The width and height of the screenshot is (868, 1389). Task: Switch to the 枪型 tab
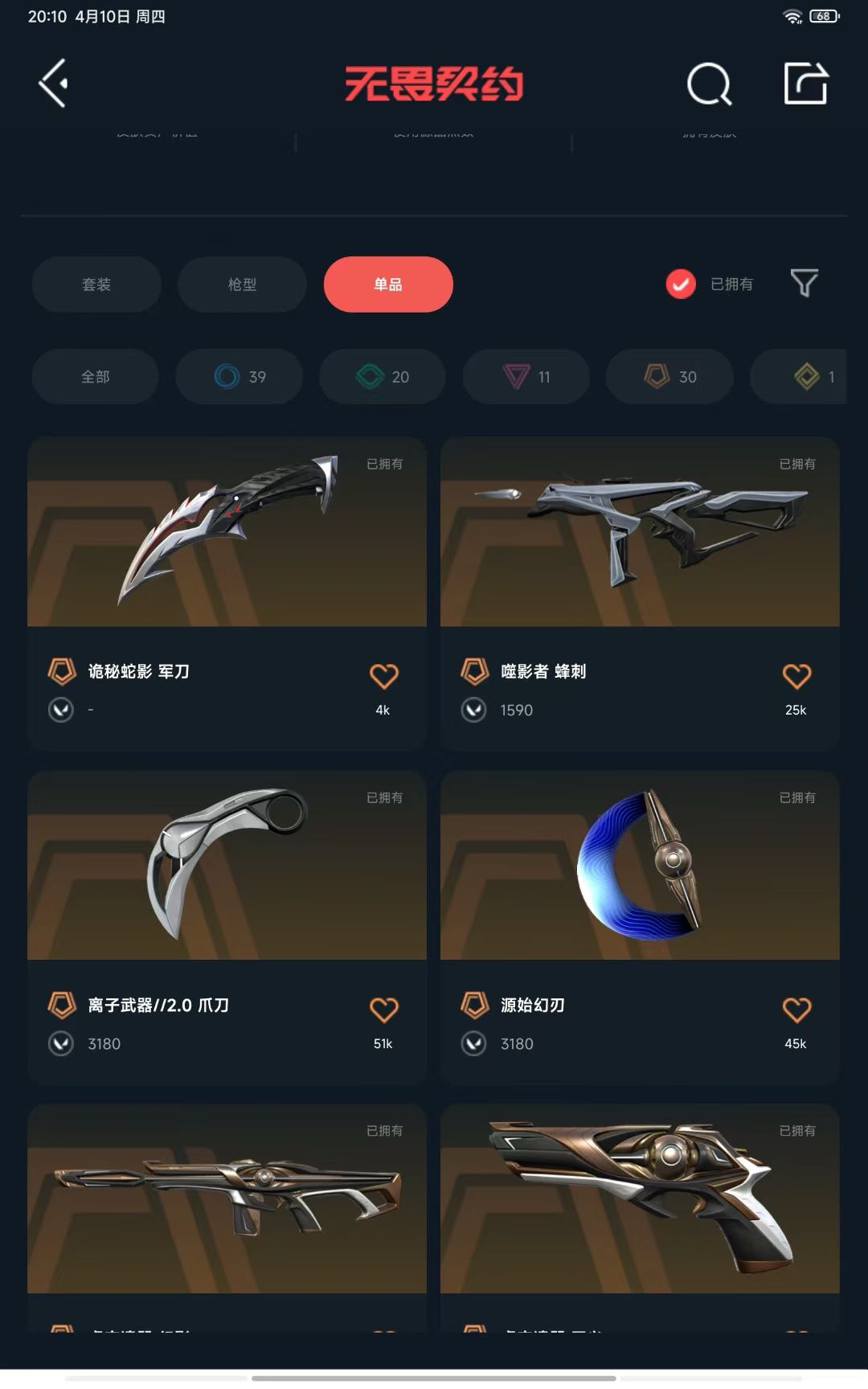point(242,285)
